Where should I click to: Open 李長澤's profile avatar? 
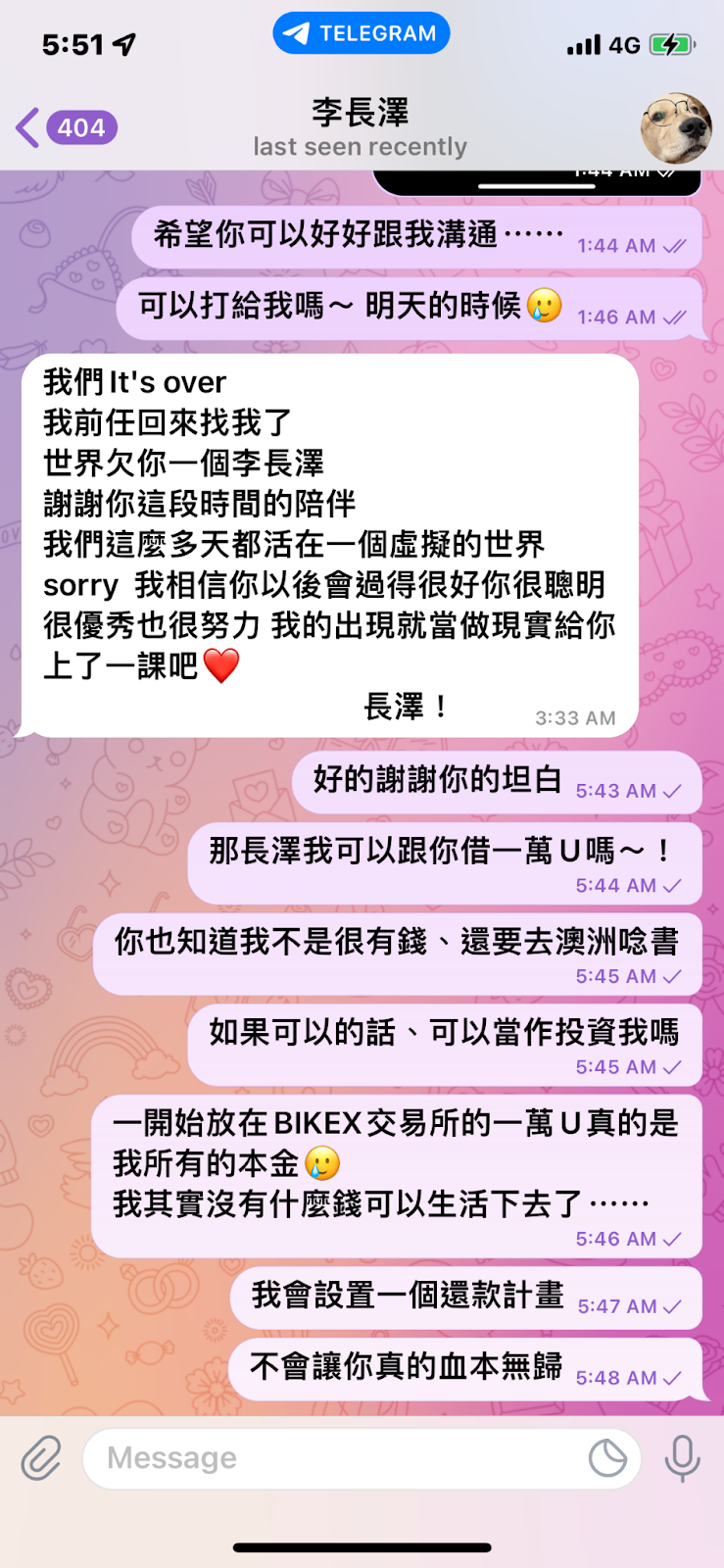coord(676,128)
